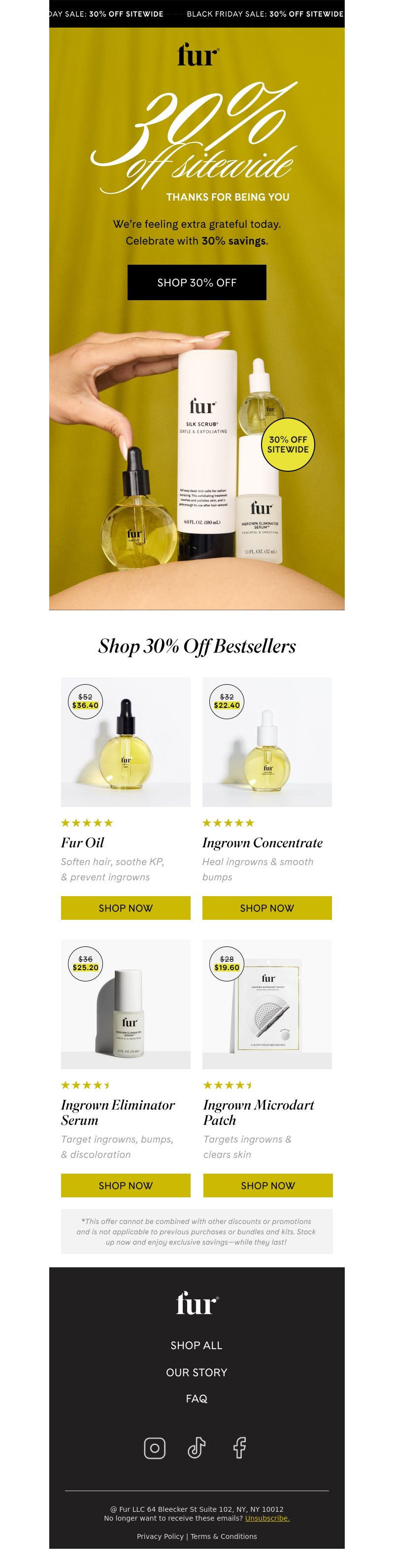Open the OUR STORY footer link
Viewport: 394px width, 1568px height.
click(197, 1372)
